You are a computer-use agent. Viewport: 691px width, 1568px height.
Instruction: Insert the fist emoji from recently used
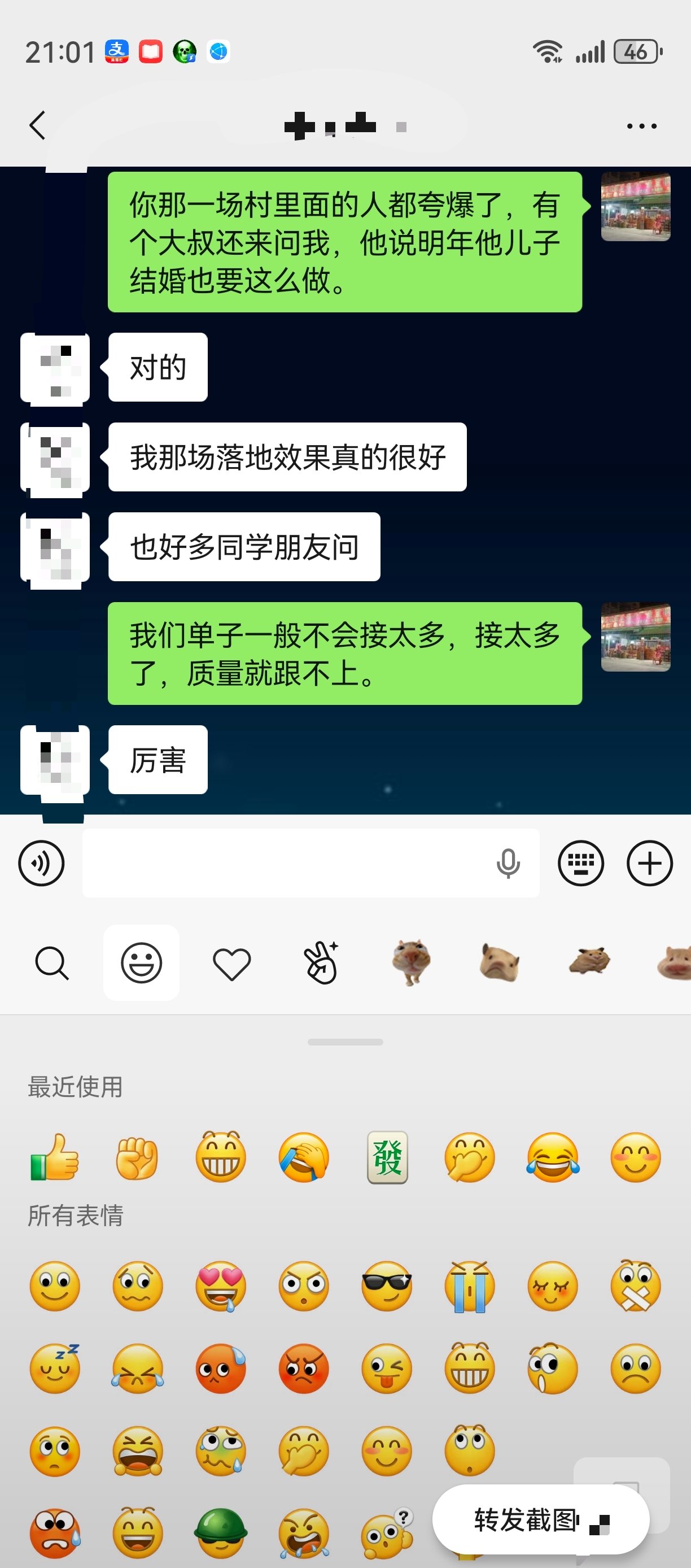pyautogui.click(x=138, y=1157)
